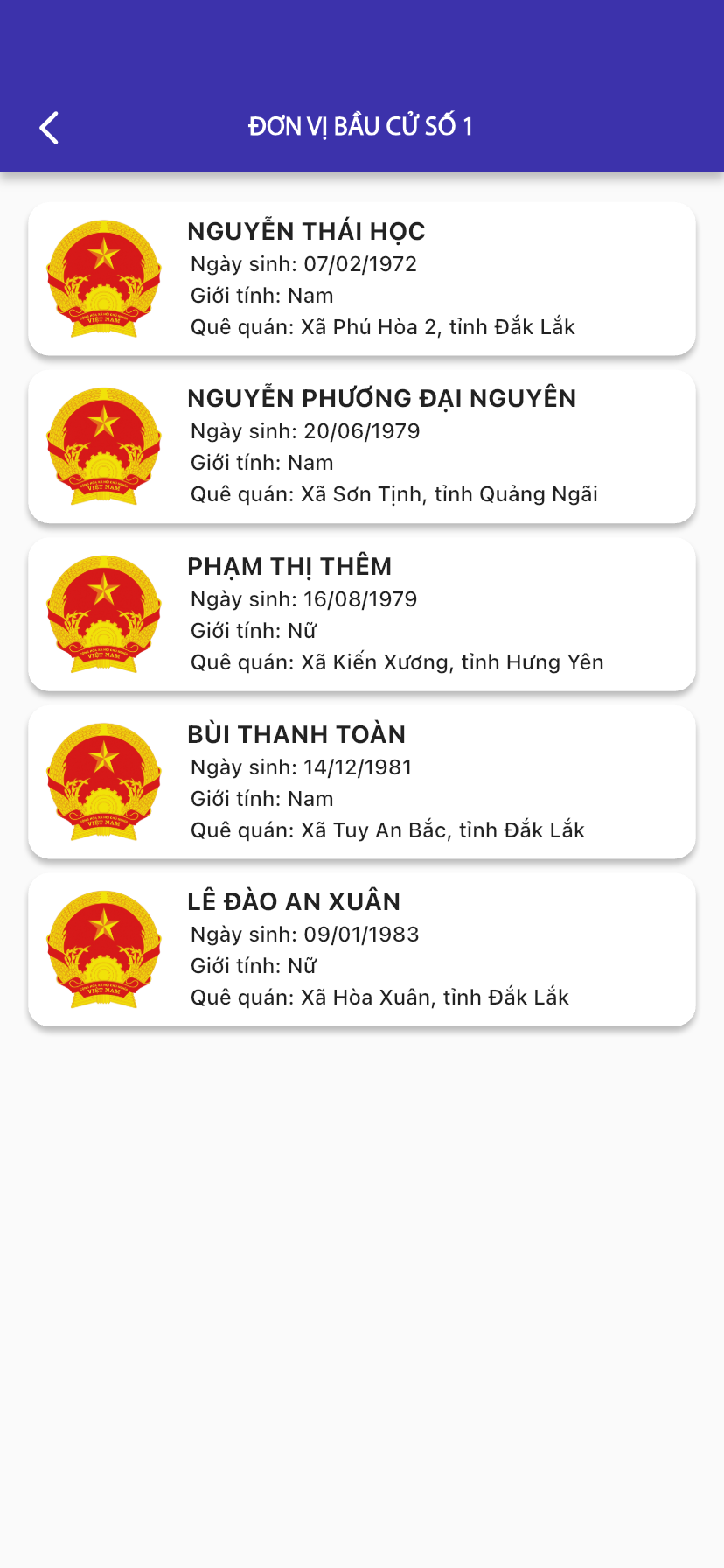The height and width of the screenshot is (1568, 724).
Task: Open candidate card for Nguyễn Thái Học
Action: pyautogui.click(x=362, y=278)
